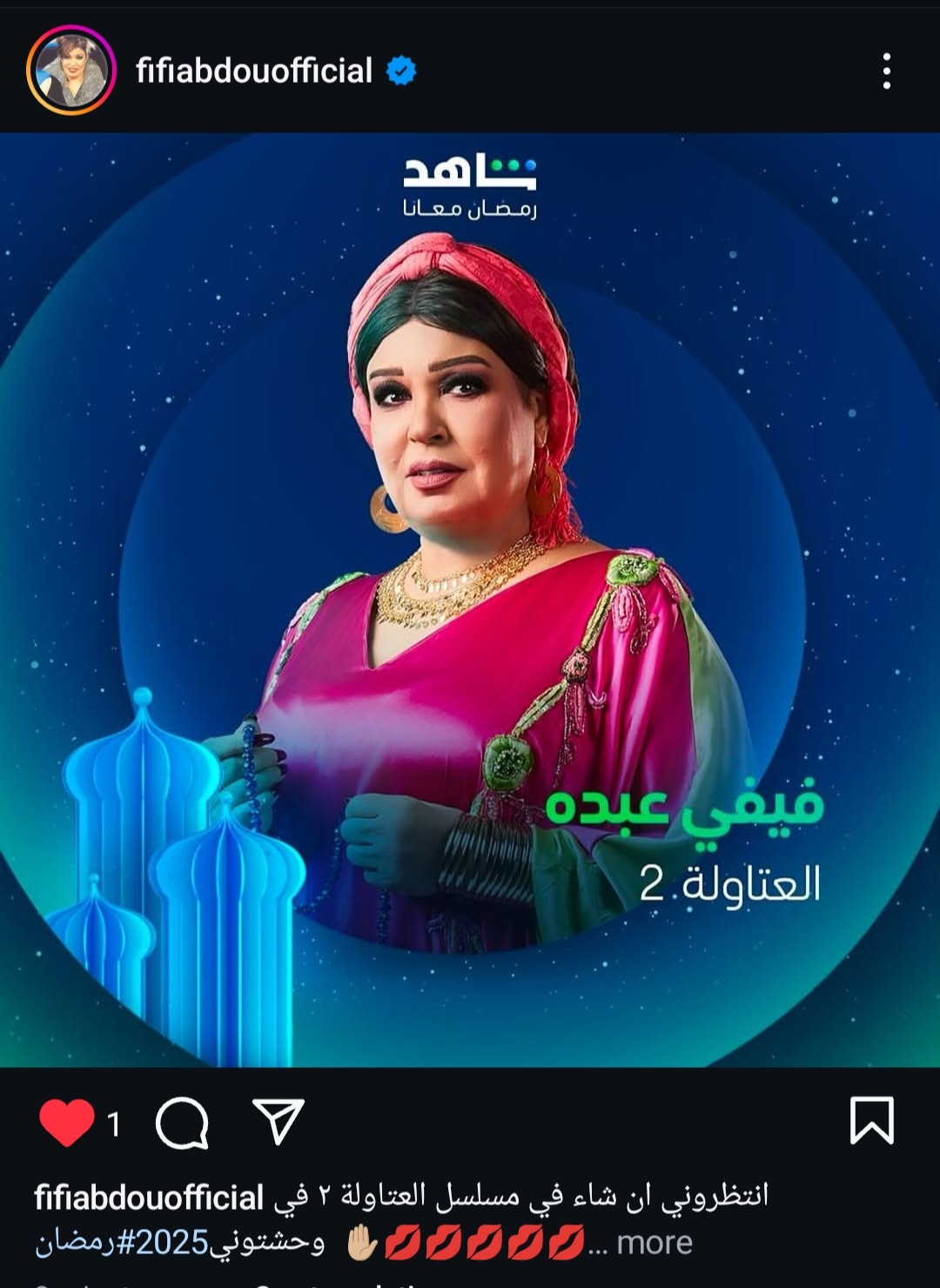Screen dimensions: 940x1288
Task: Expand the caption by tapping more
Action: 654,1243
